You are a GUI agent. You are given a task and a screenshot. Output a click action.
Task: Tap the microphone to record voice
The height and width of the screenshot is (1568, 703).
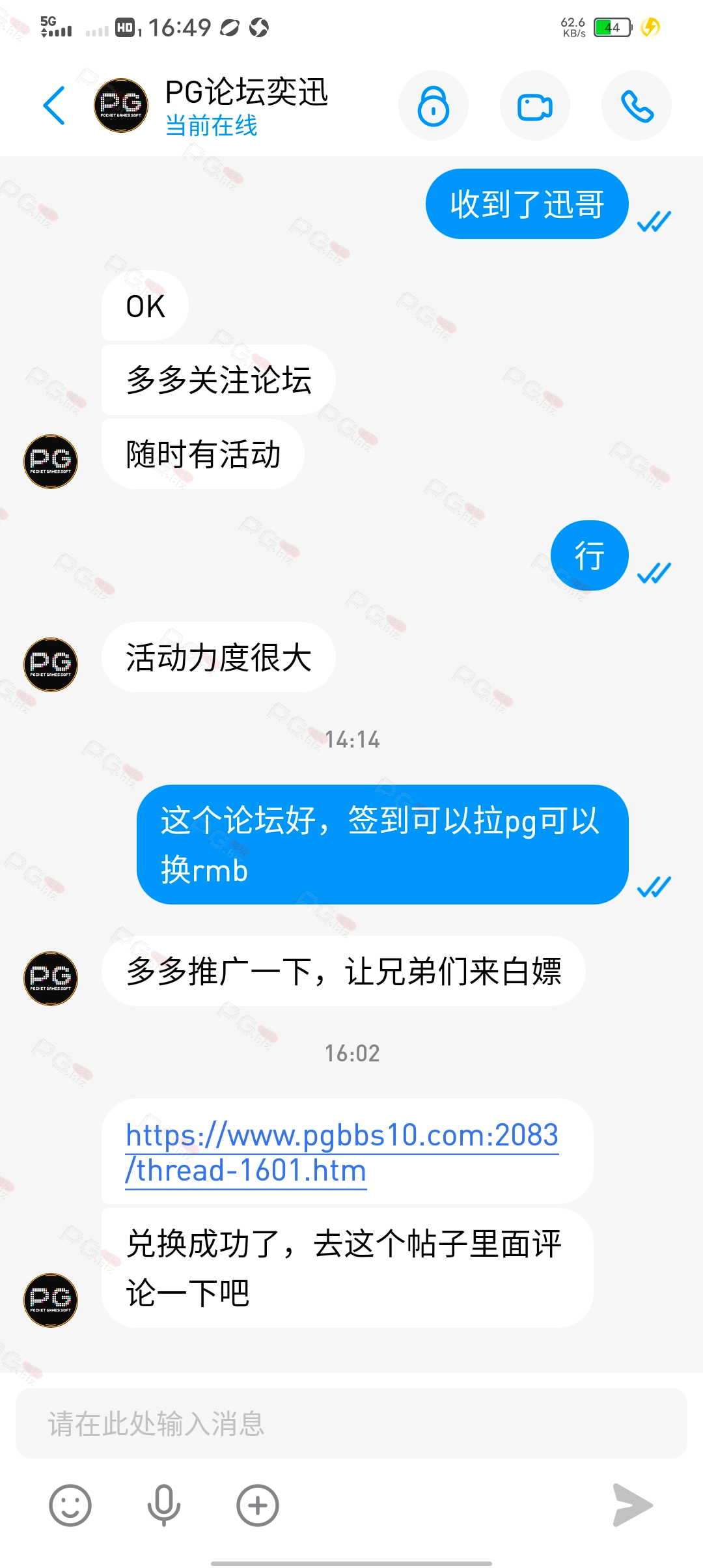(x=163, y=1505)
